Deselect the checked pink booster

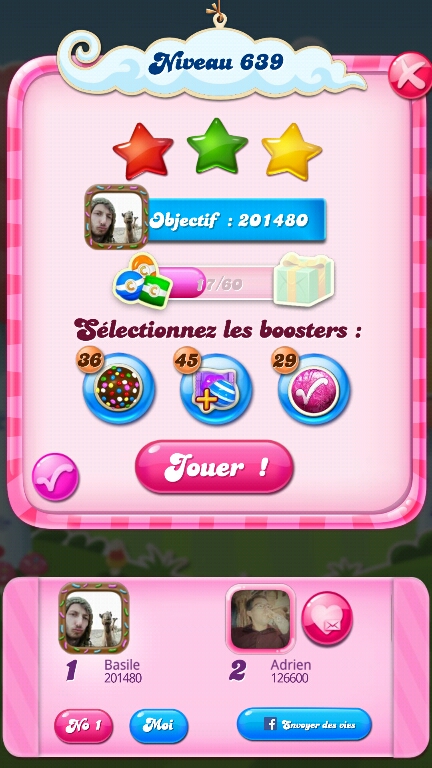[314, 388]
